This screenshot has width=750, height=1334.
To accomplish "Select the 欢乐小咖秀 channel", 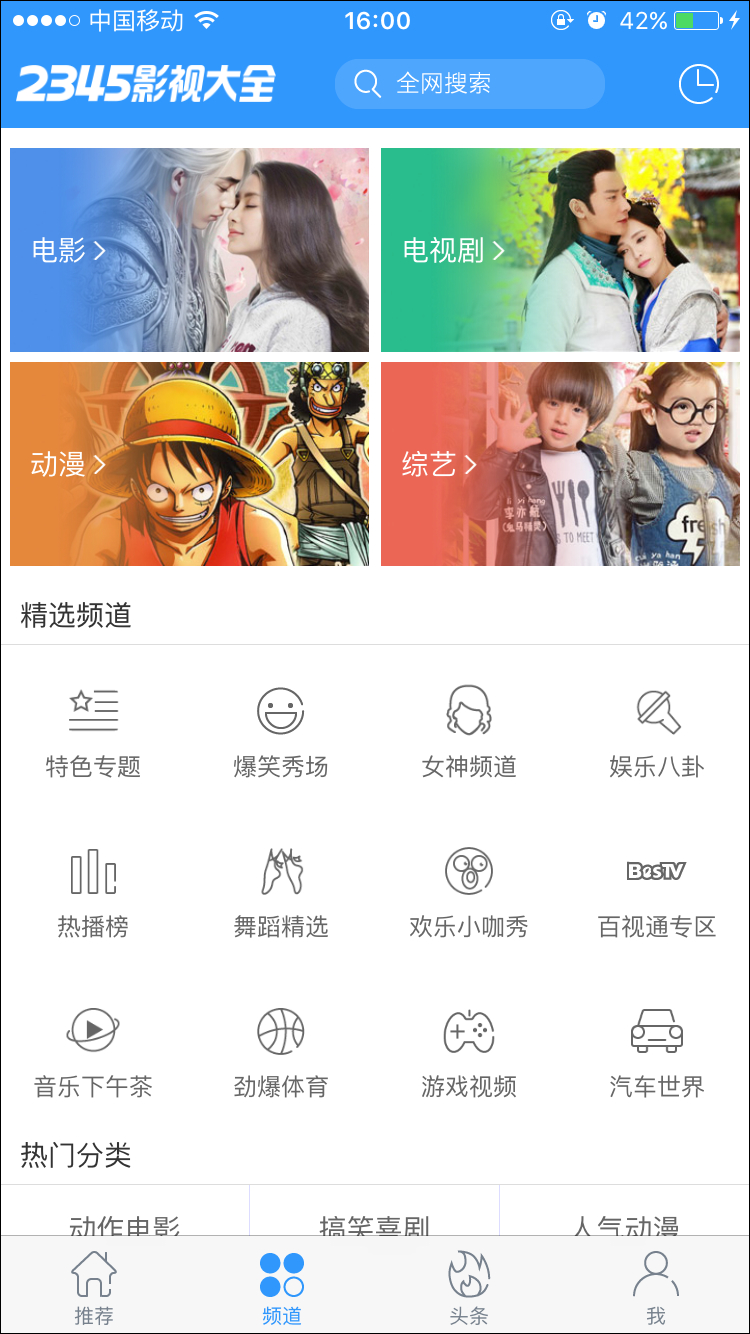I will 469,892.
